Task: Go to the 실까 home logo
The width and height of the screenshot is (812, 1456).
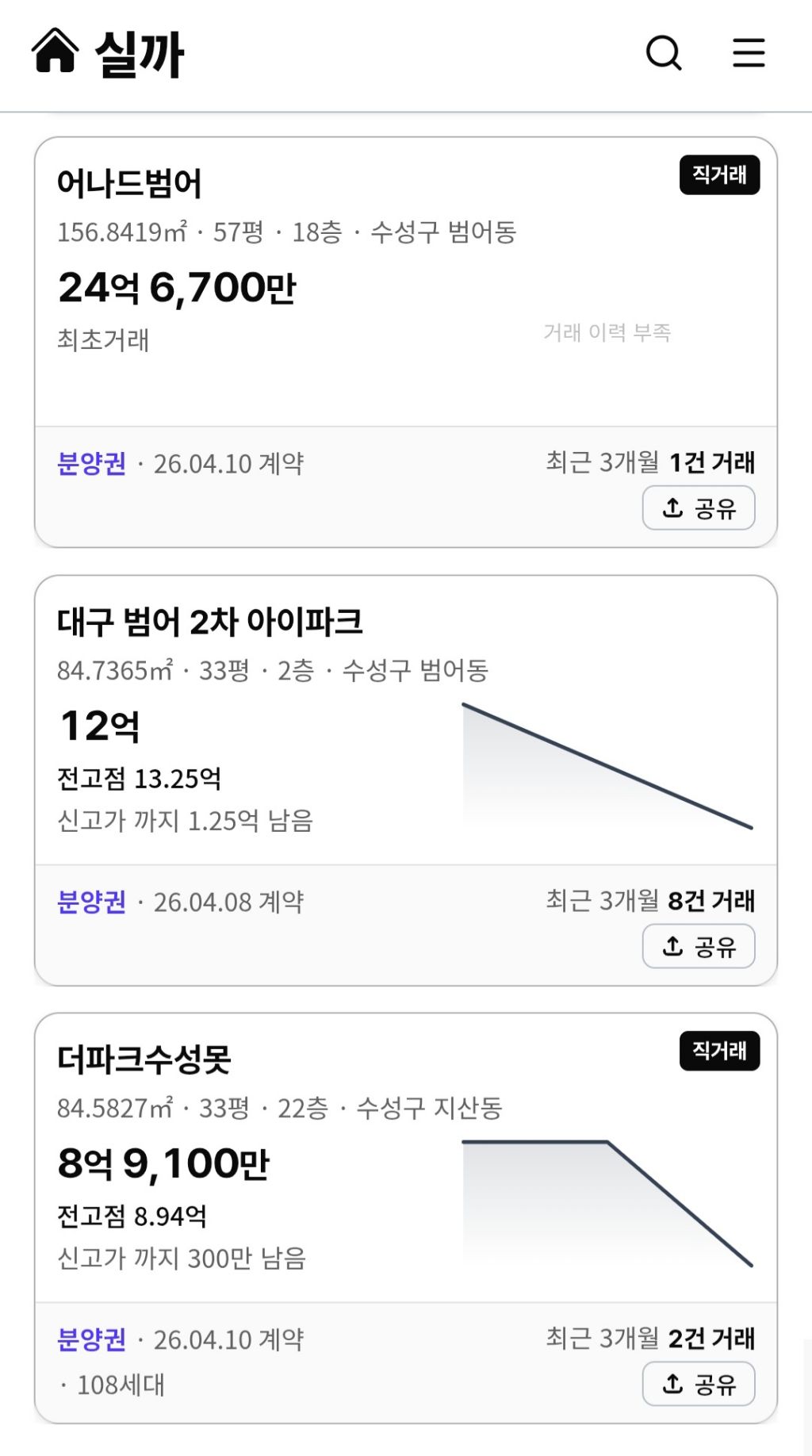Action: (x=108, y=53)
